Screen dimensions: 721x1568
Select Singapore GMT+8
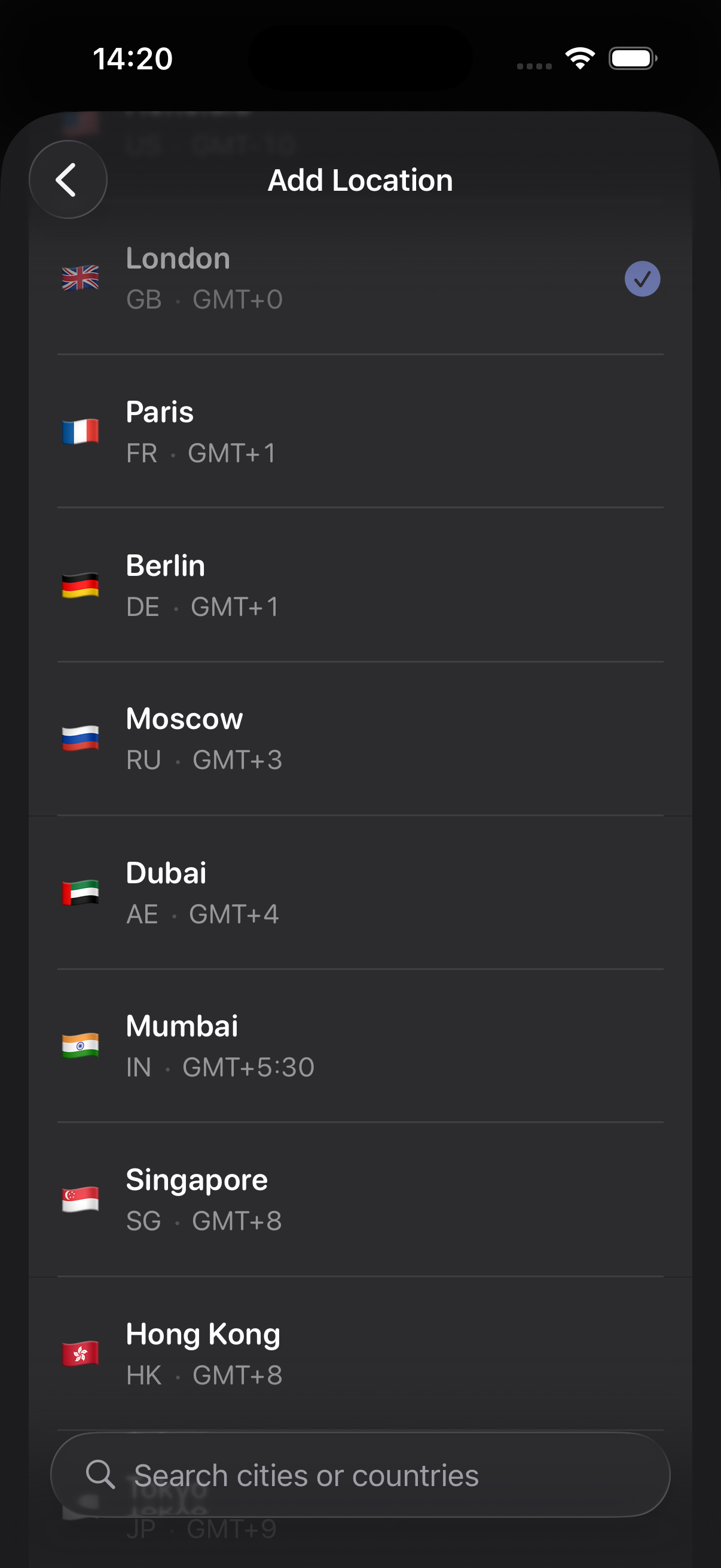point(359,1199)
